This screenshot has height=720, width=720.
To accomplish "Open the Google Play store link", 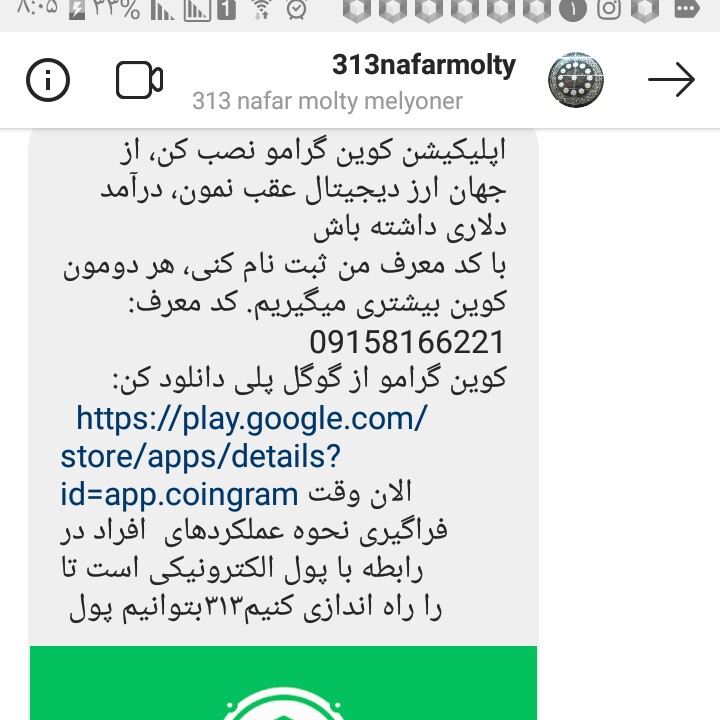I will pyautogui.click(x=243, y=455).
